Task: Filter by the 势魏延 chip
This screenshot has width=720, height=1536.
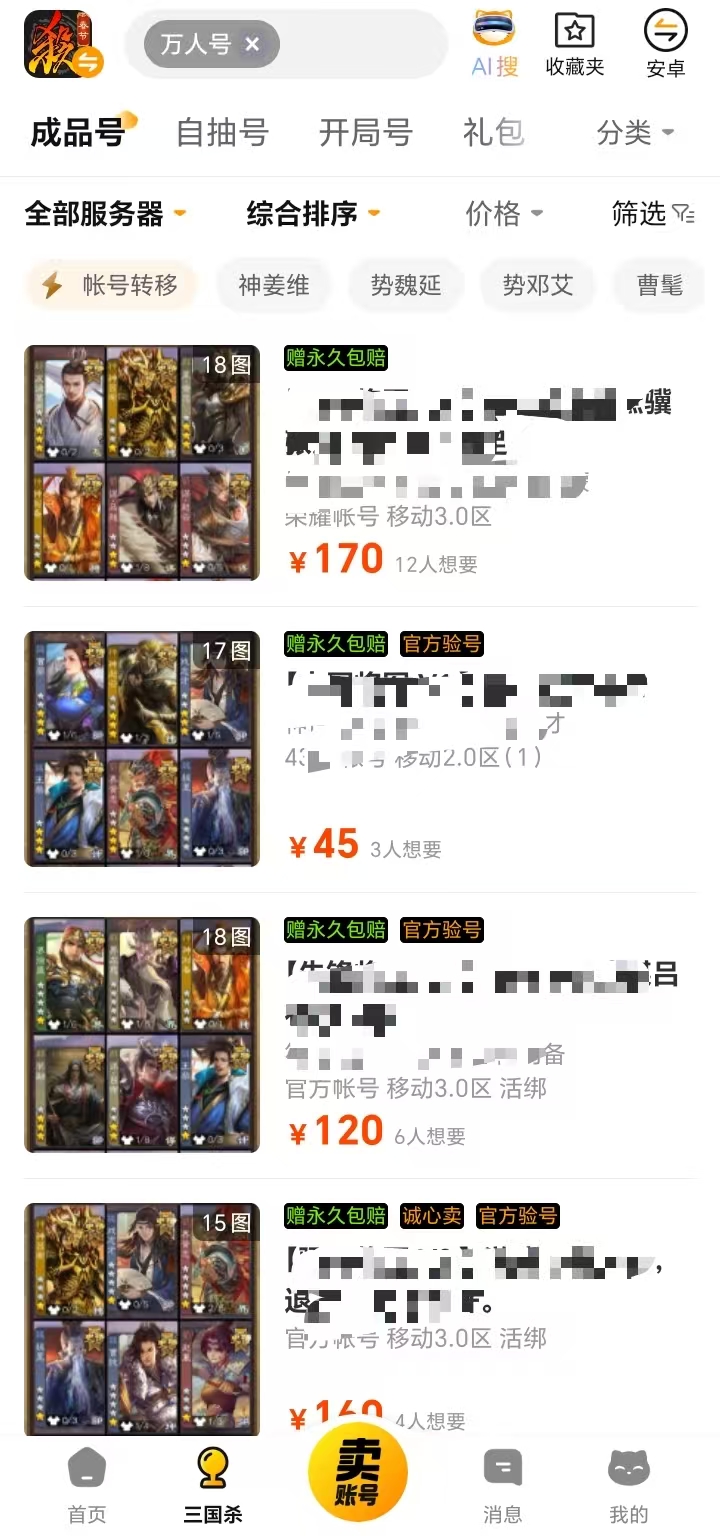Action: click(x=406, y=286)
